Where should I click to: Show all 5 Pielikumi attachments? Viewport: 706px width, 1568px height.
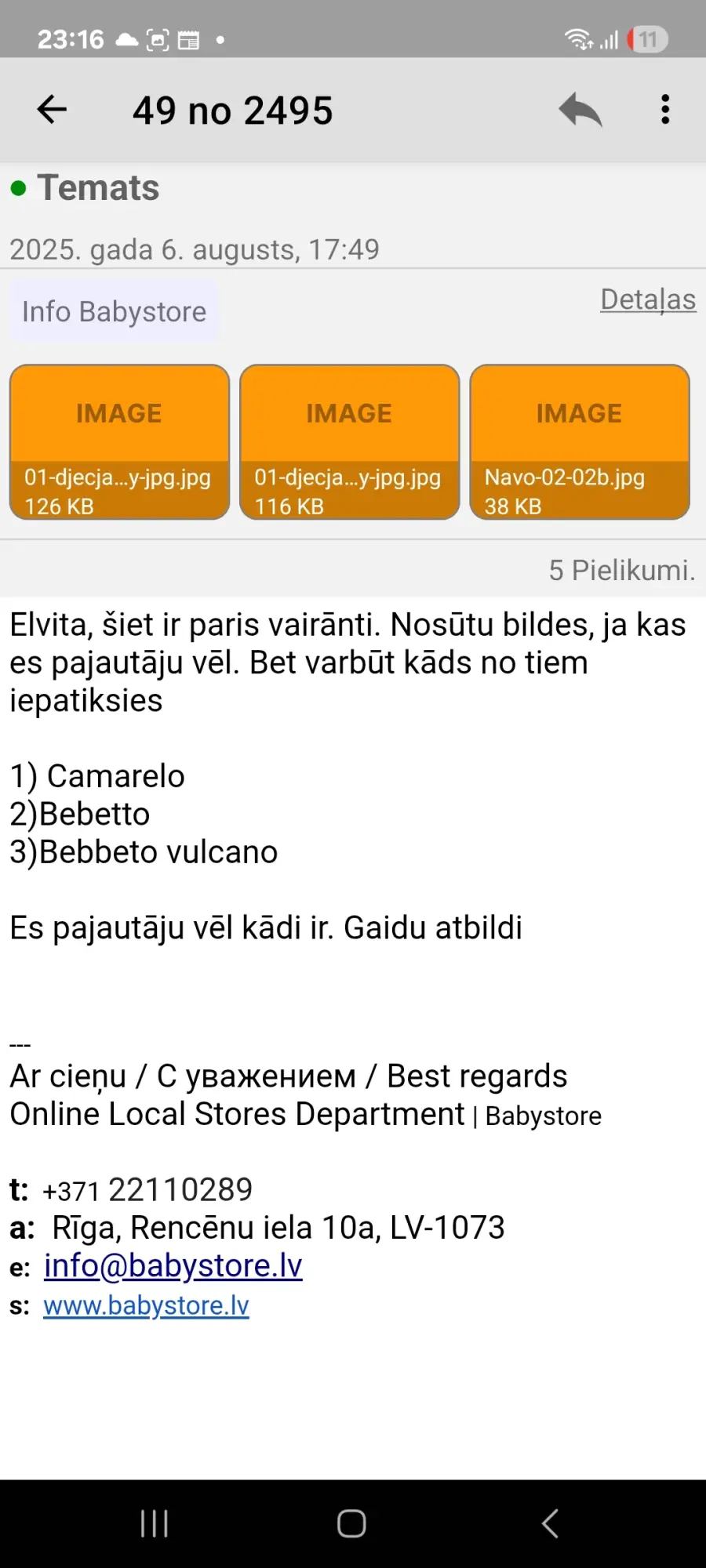(622, 570)
